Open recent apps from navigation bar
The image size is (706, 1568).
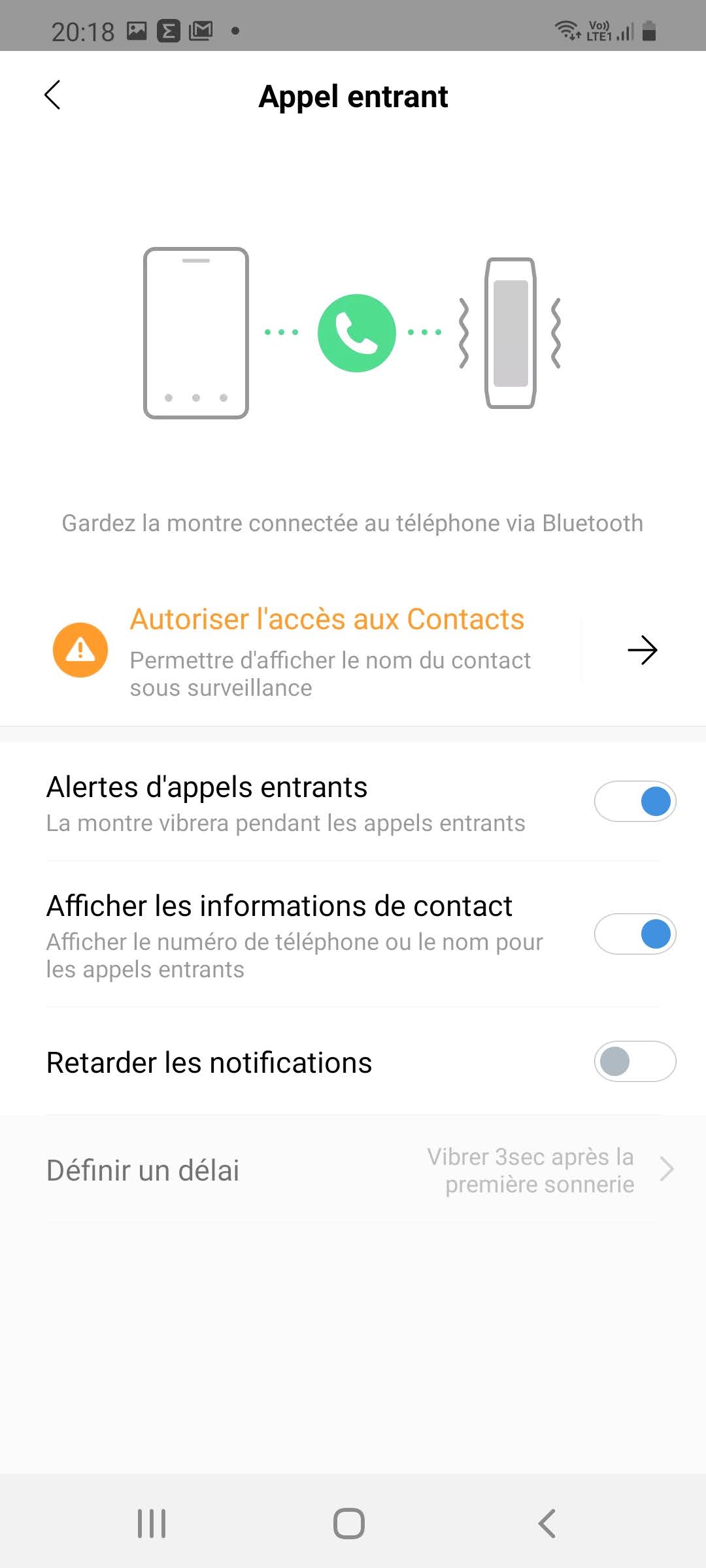click(x=152, y=1524)
